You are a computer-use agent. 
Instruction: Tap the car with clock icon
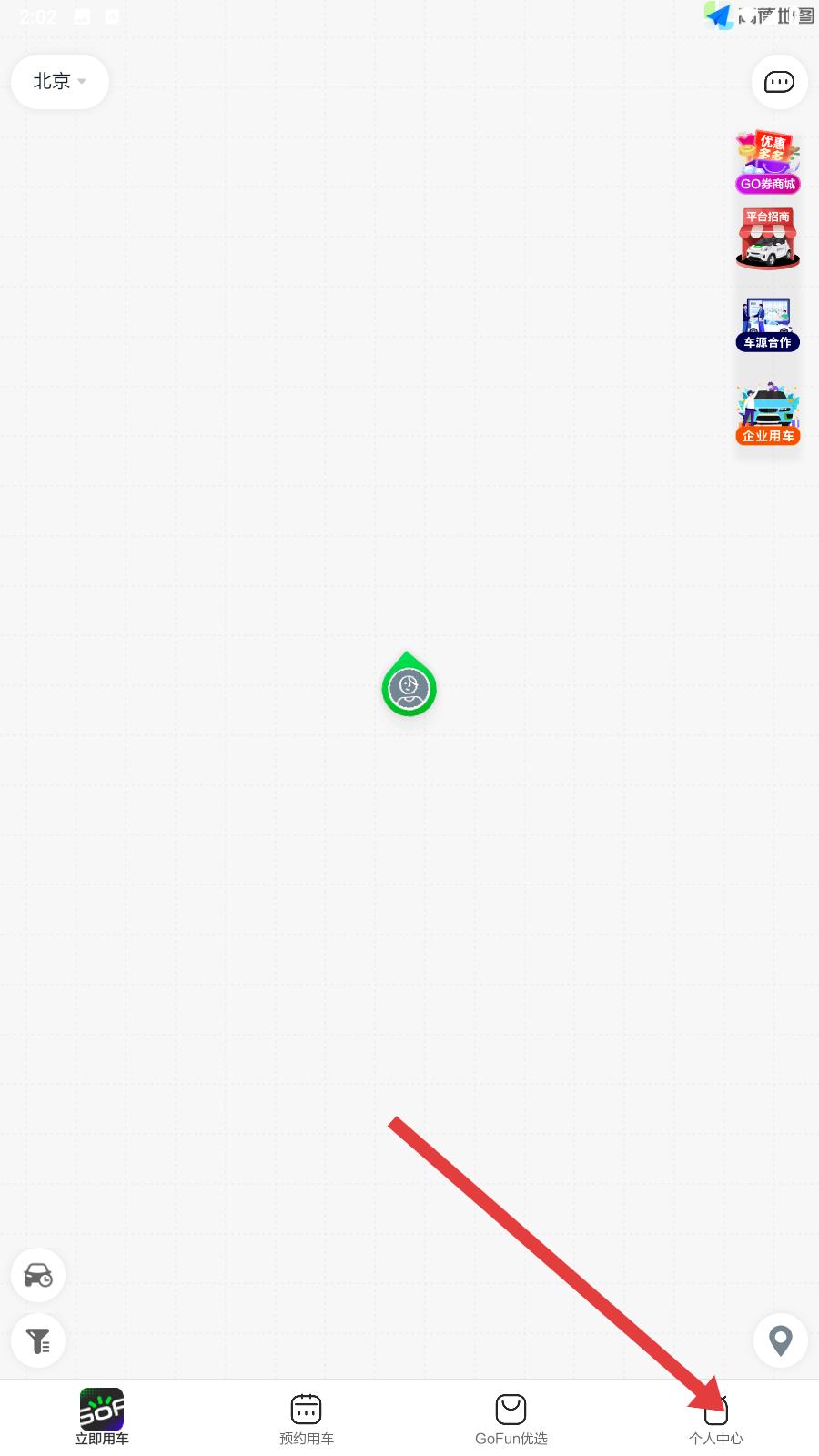click(x=38, y=1275)
